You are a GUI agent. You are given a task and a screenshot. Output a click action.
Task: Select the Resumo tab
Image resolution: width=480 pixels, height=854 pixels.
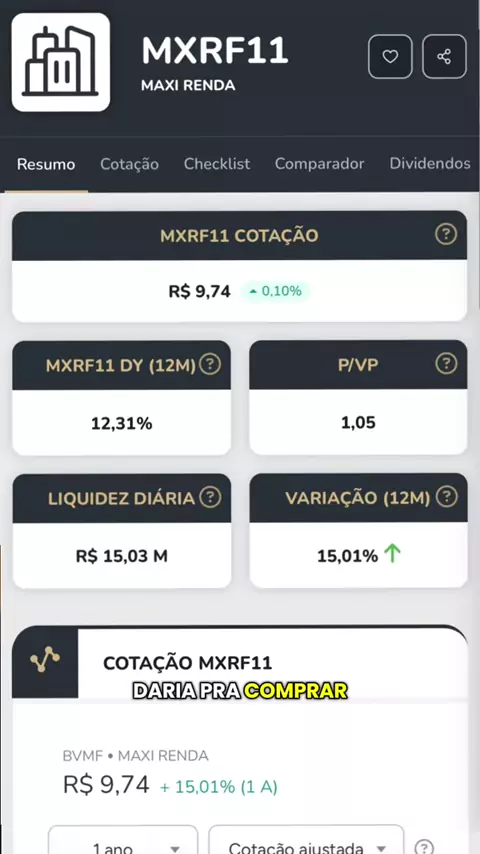[x=46, y=164]
